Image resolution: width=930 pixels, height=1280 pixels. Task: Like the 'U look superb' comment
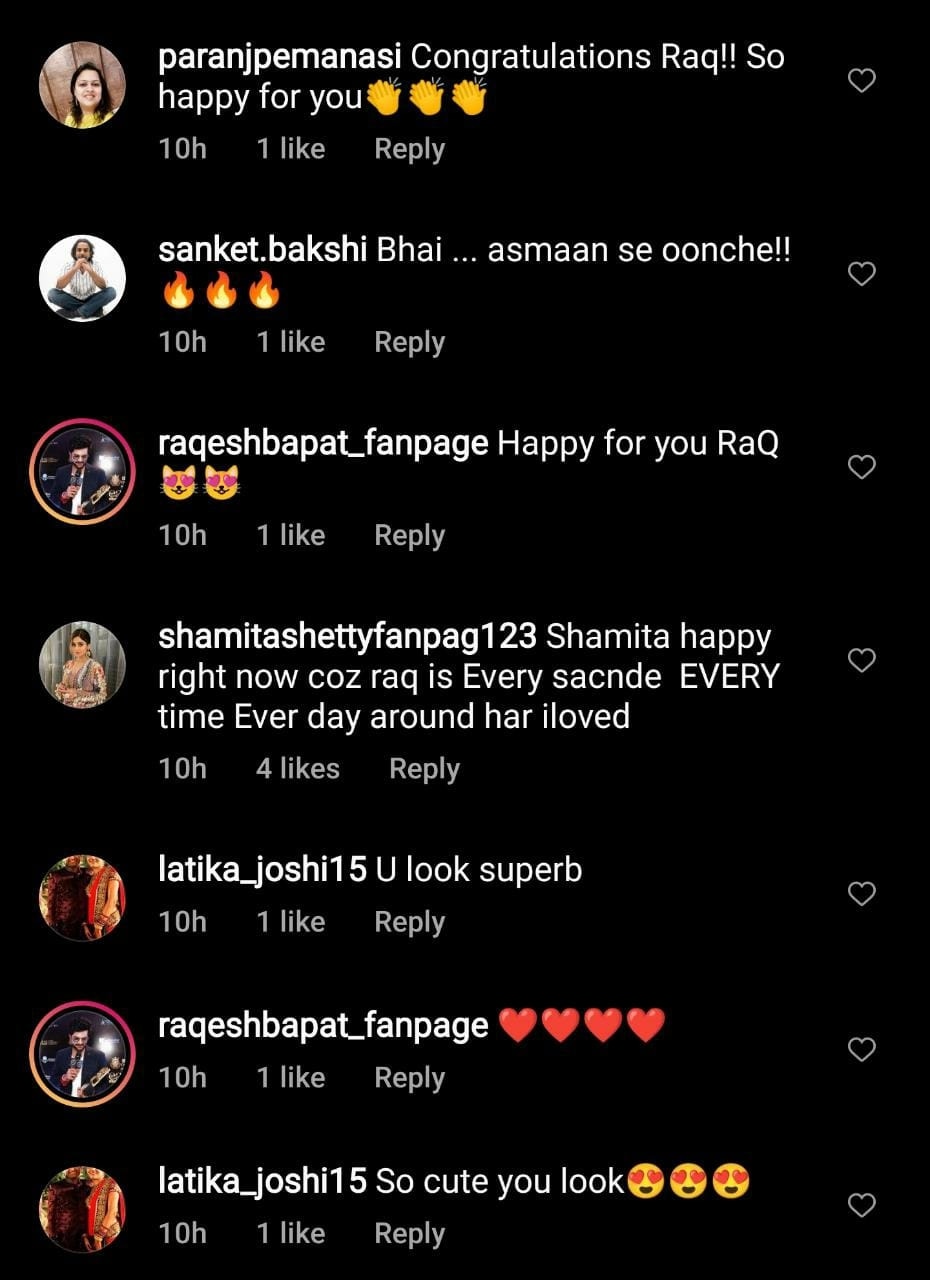coord(862,894)
